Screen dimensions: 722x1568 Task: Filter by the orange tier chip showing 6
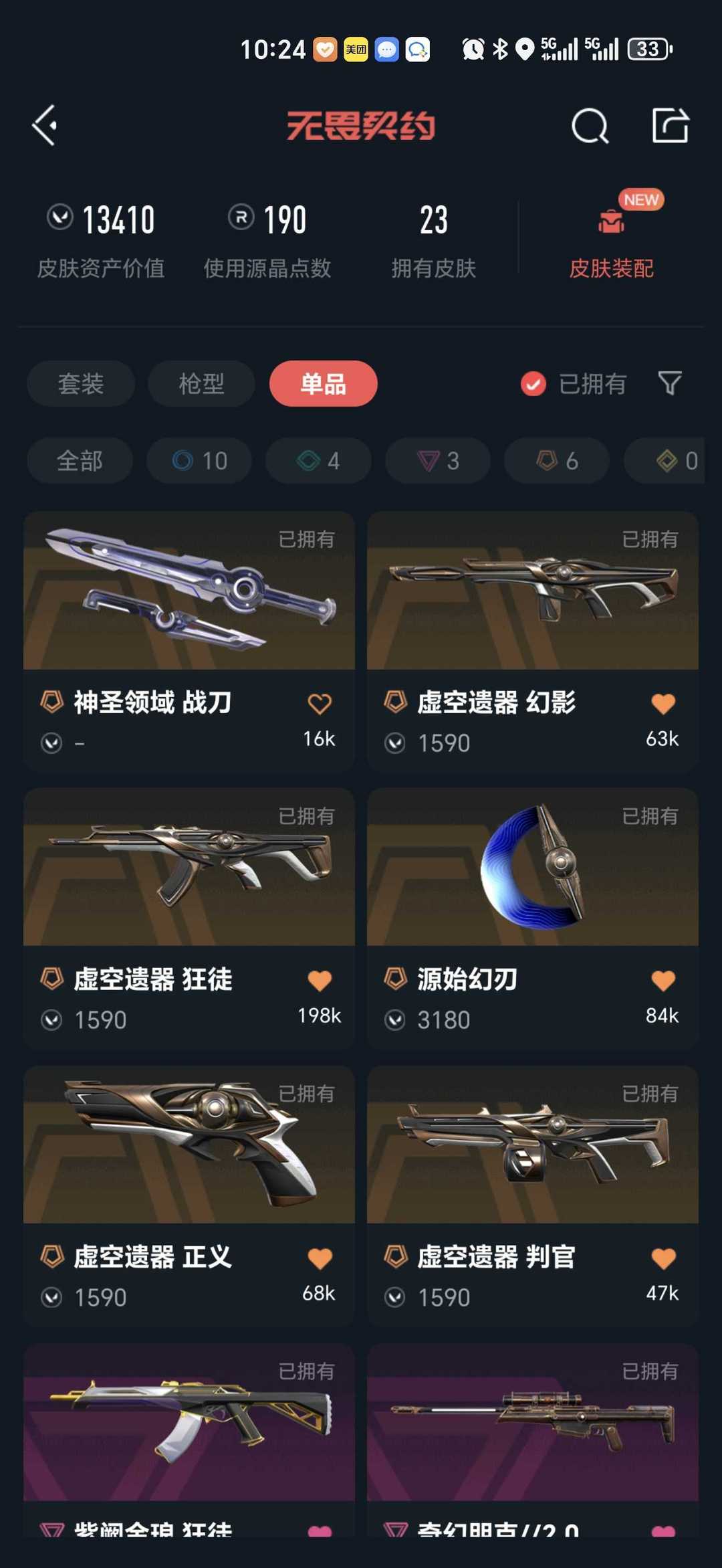(557, 461)
